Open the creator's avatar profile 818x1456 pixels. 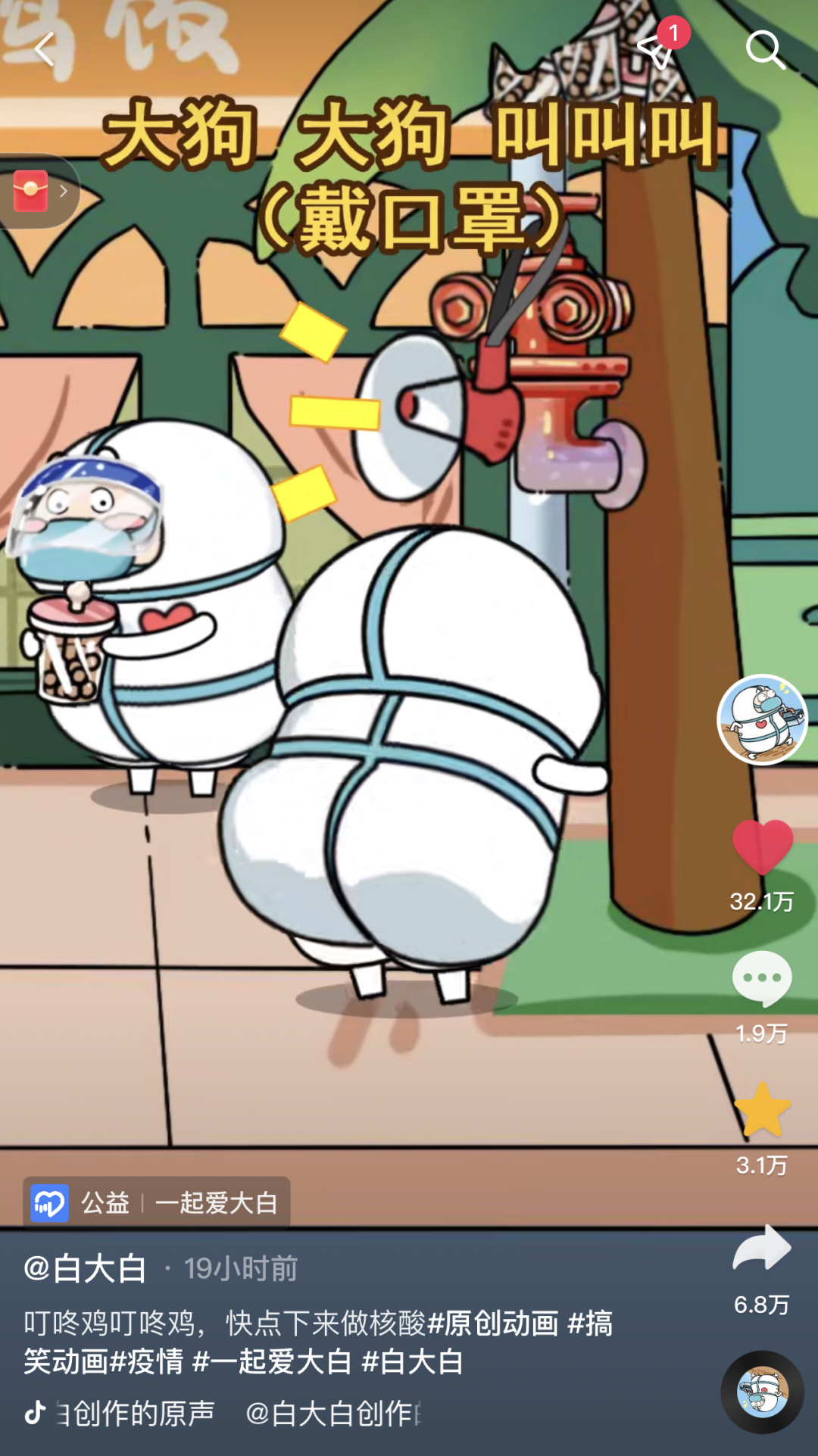762,719
